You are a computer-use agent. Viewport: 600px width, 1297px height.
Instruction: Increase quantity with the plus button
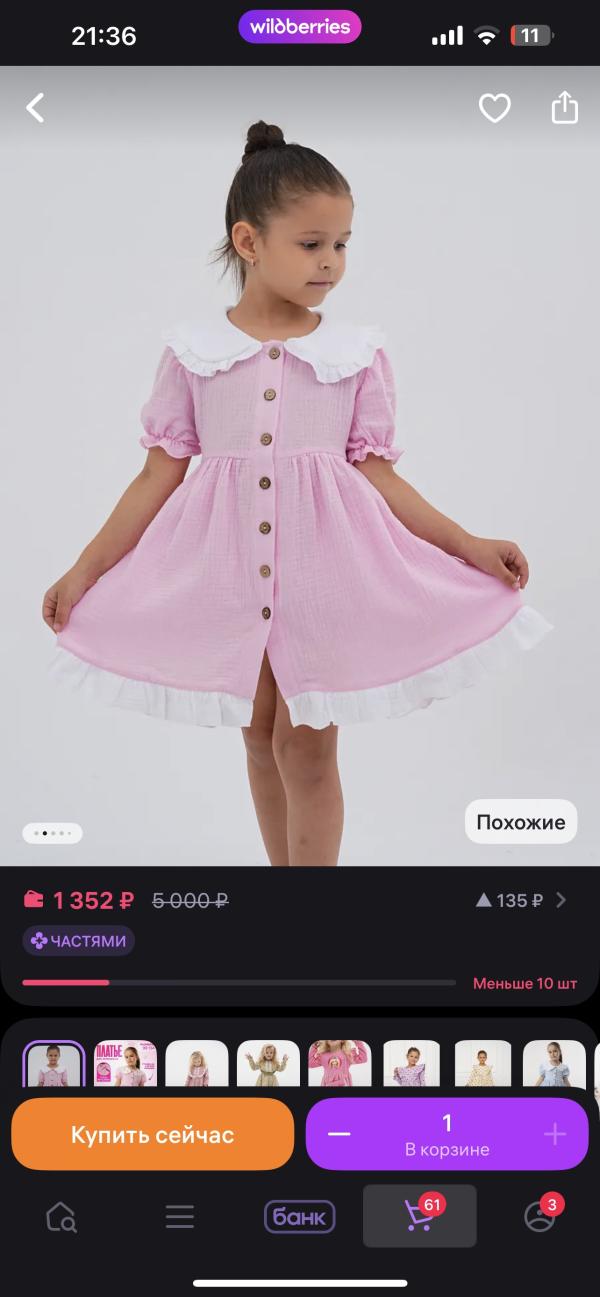click(555, 1134)
